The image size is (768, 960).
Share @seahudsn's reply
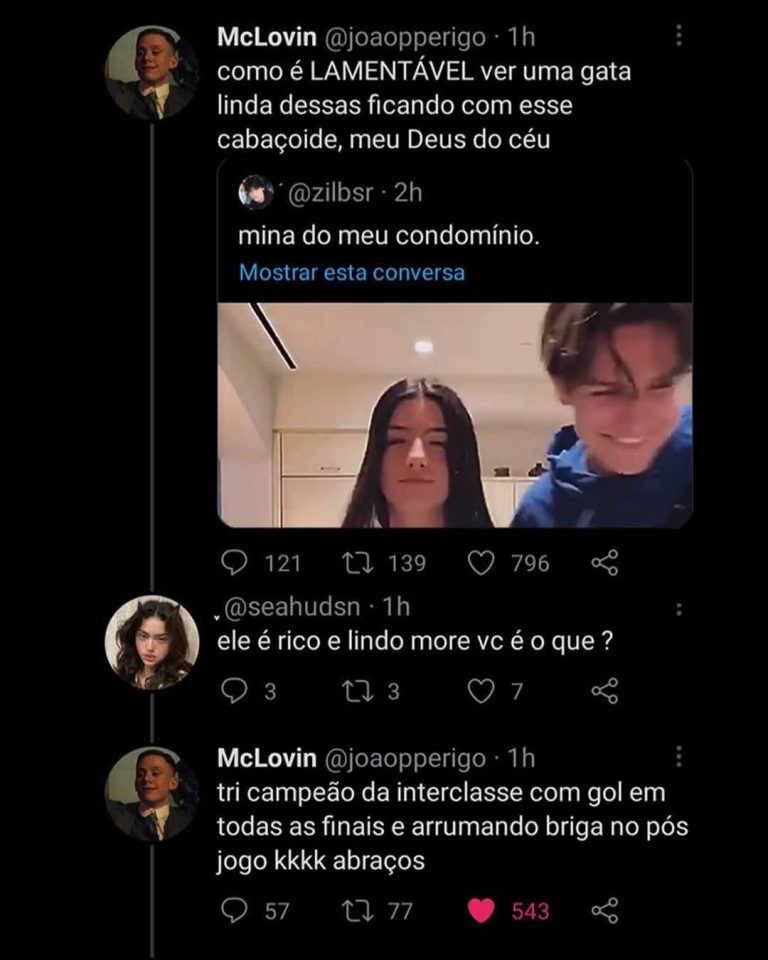605,691
